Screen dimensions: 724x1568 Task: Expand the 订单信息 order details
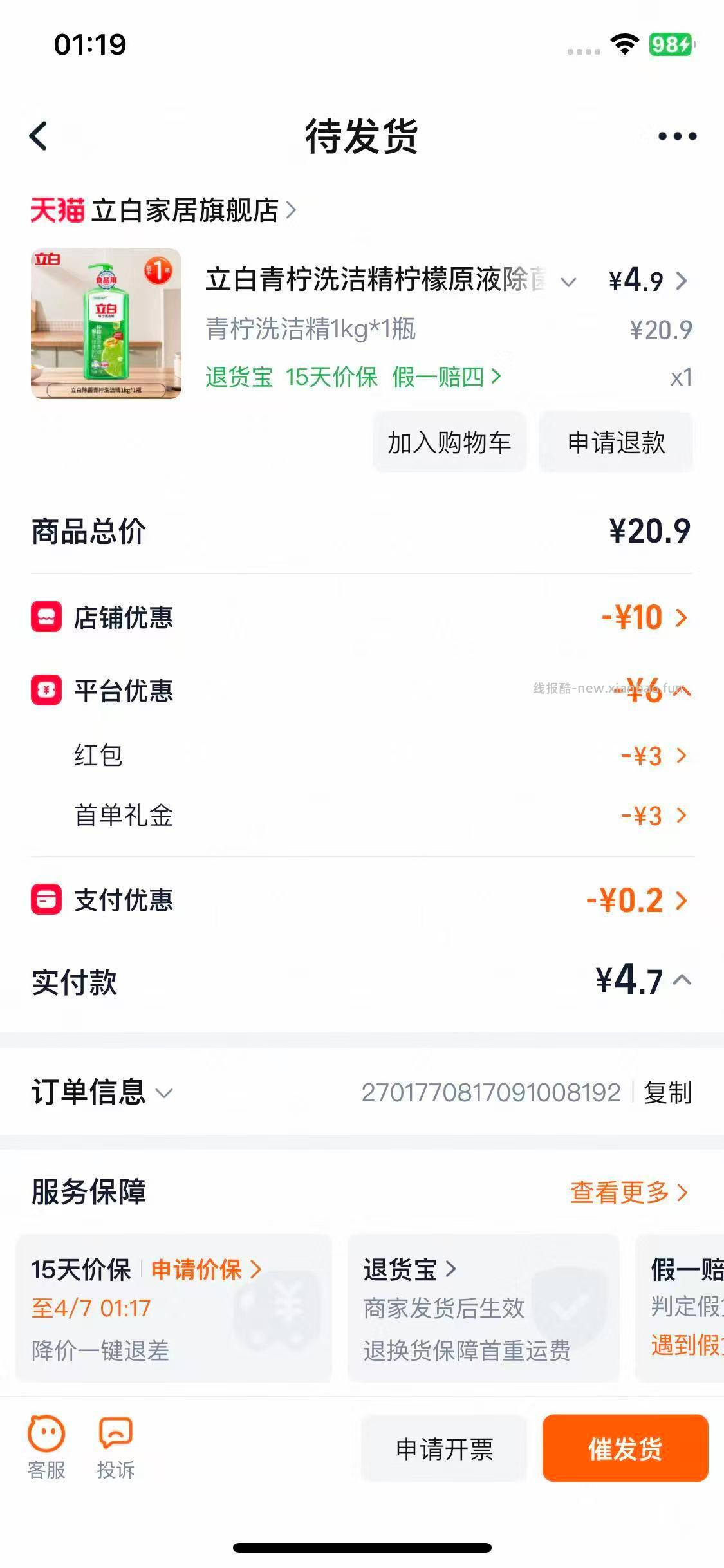165,1094
